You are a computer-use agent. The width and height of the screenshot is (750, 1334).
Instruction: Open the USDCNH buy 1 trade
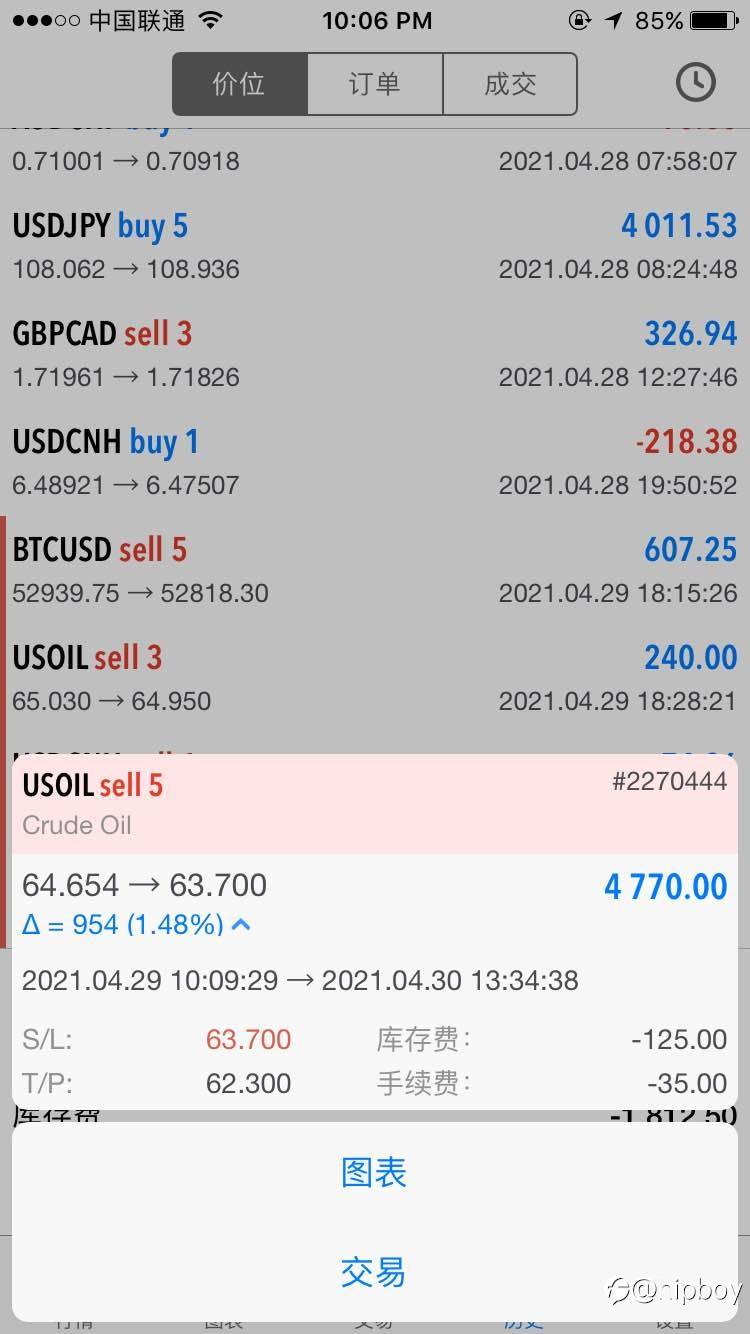click(374, 461)
